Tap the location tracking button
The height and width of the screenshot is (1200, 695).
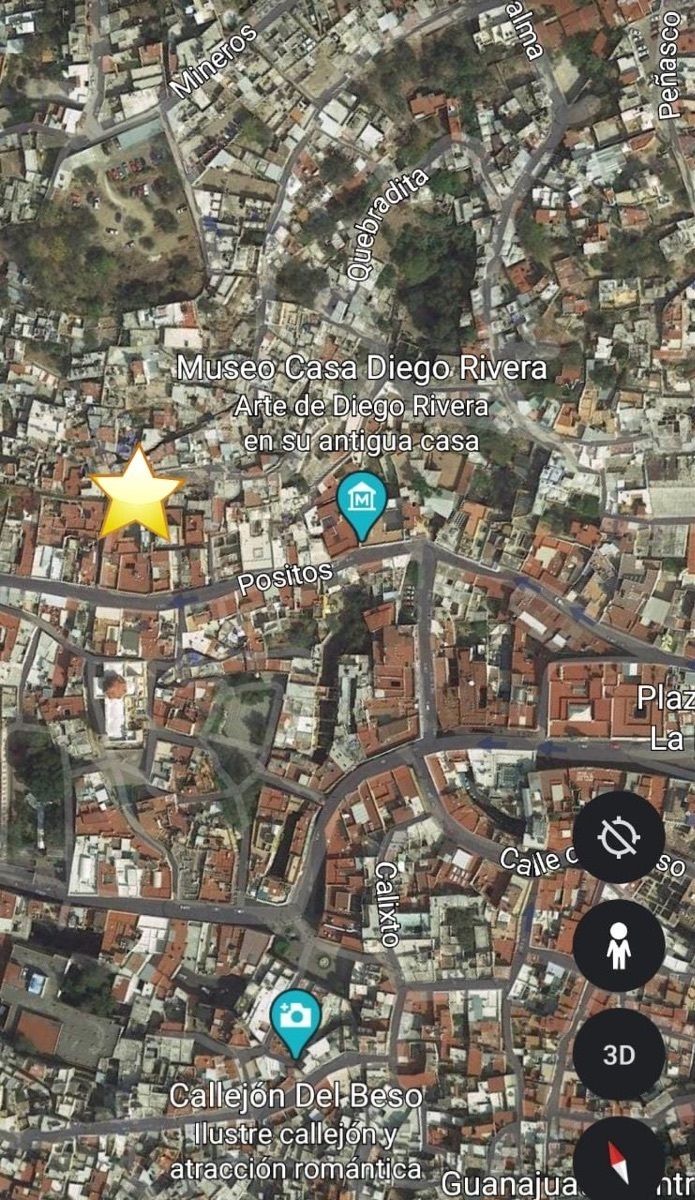(x=618, y=836)
